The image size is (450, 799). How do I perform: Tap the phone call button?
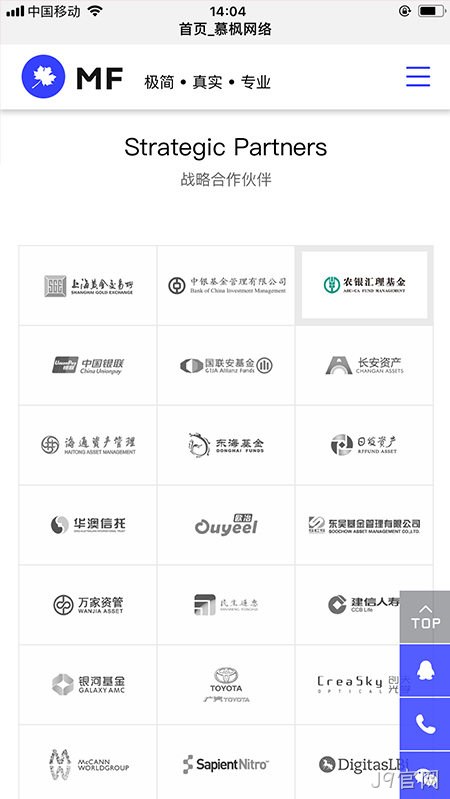coord(425,724)
